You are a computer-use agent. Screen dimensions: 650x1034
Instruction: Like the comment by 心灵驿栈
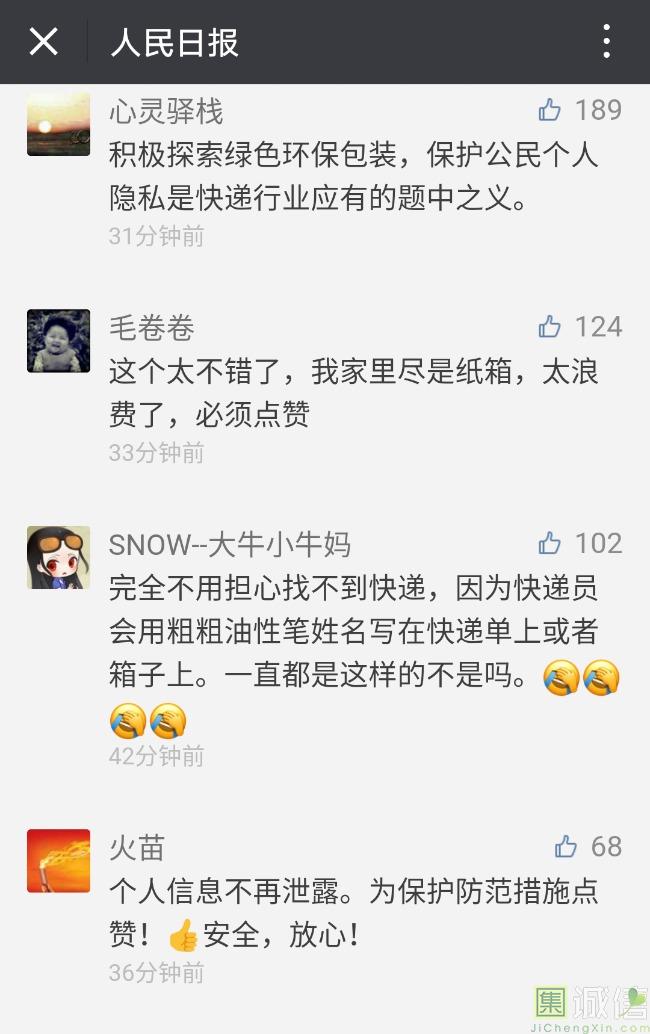point(550,110)
